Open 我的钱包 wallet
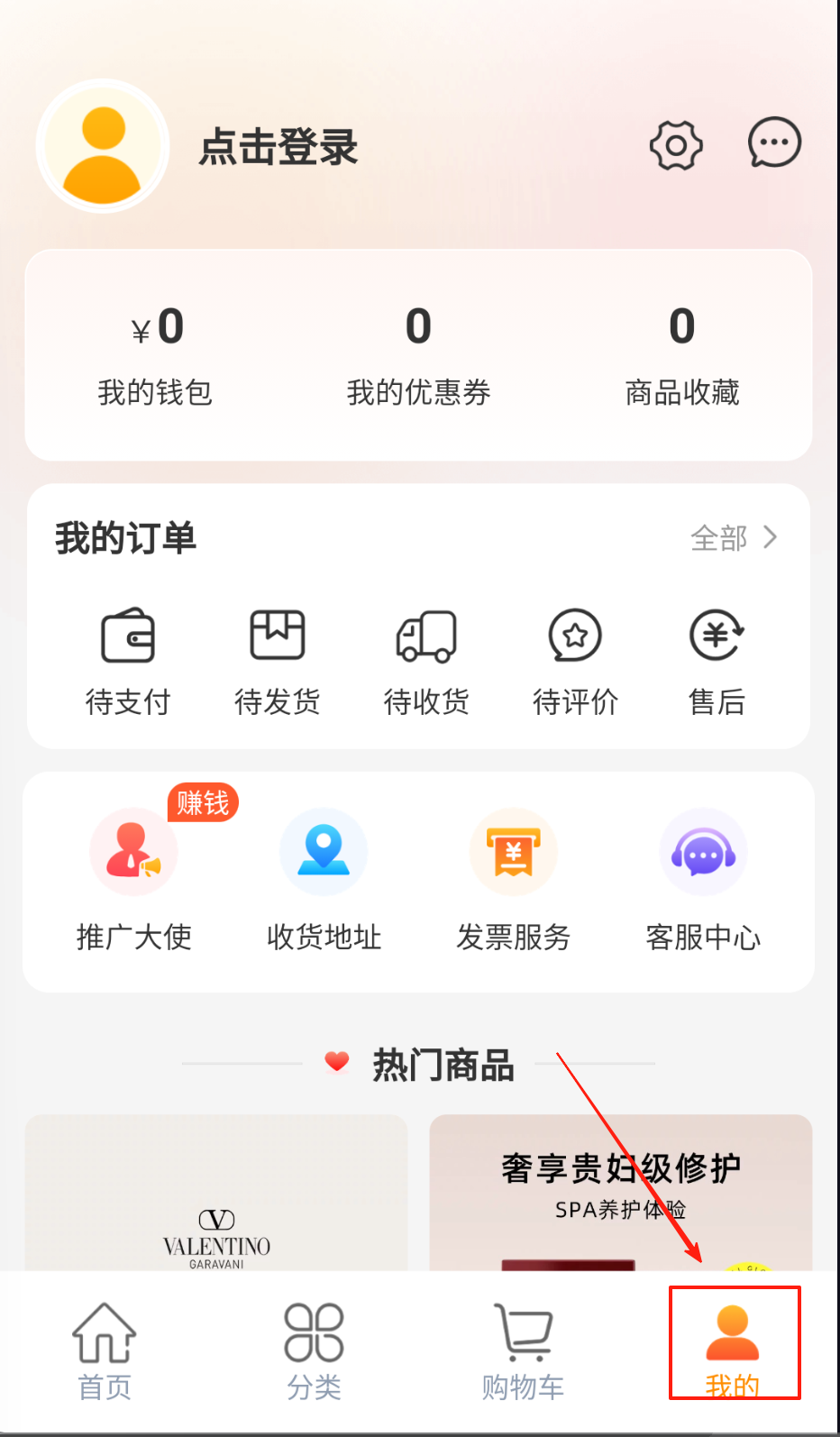840x1437 pixels. [x=155, y=353]
